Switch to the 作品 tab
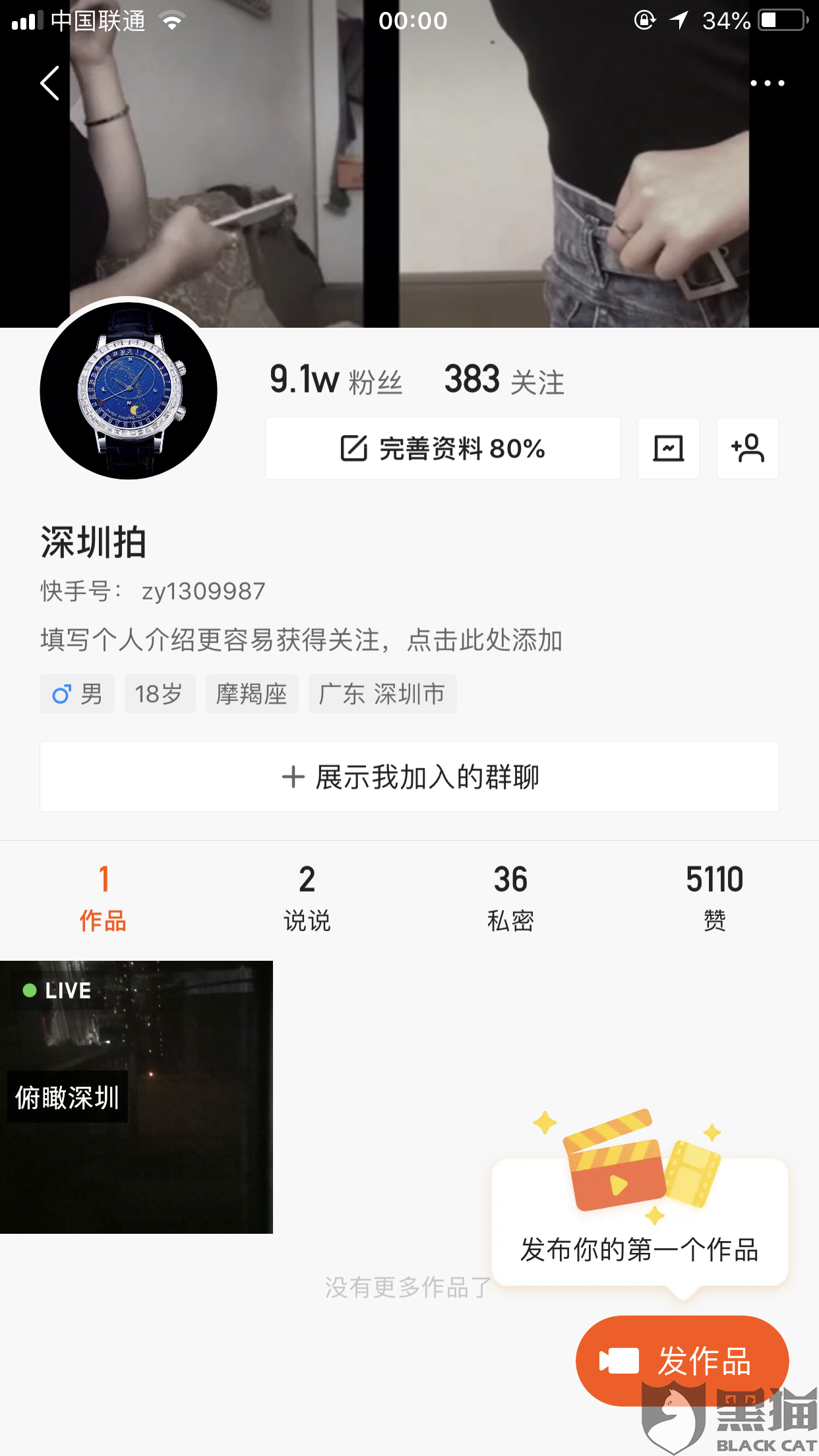Screen dimensions: 819x1456 point(103,898)
